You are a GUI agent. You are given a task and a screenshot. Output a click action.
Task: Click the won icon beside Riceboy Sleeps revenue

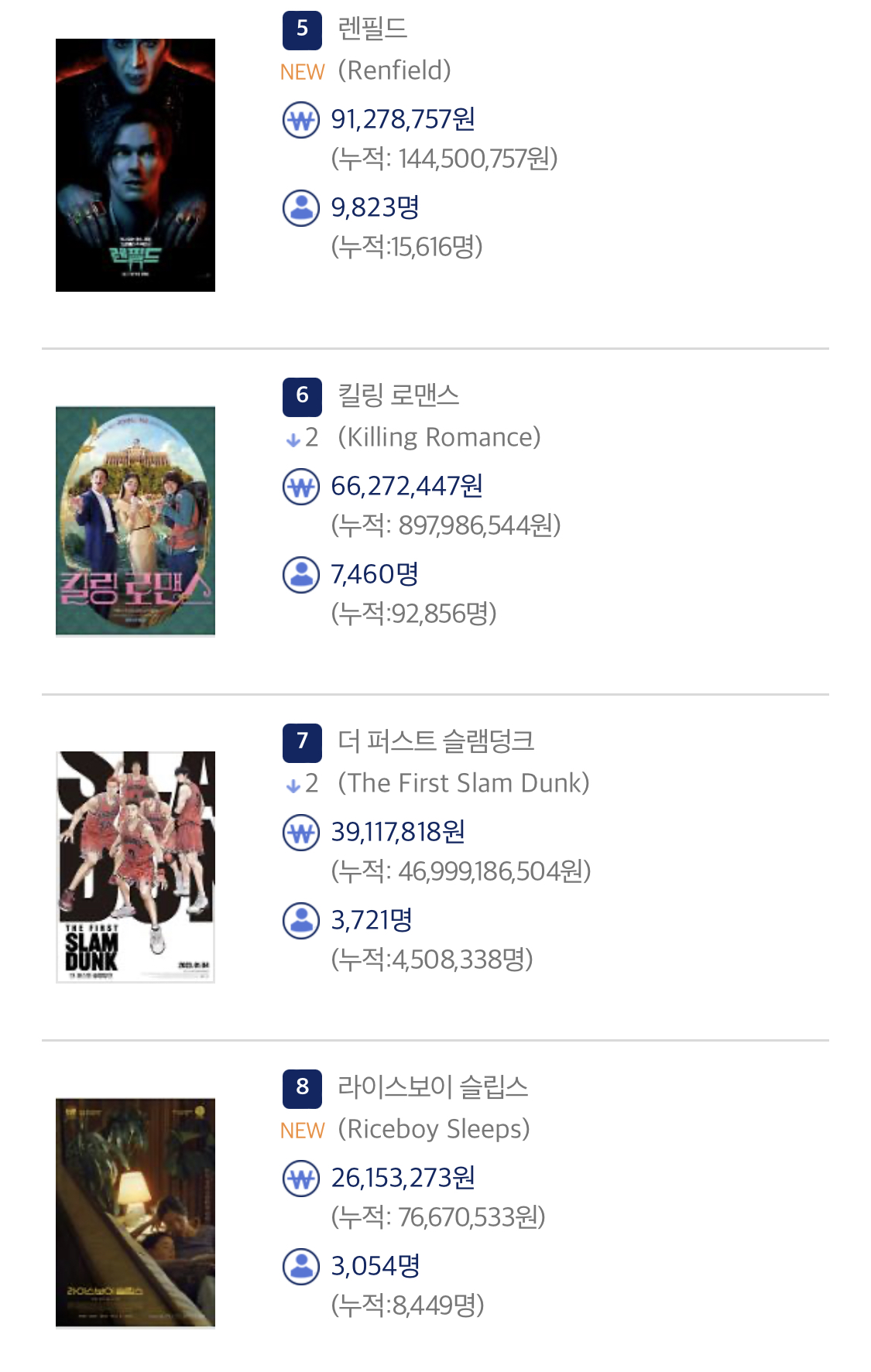(300, 1179)
